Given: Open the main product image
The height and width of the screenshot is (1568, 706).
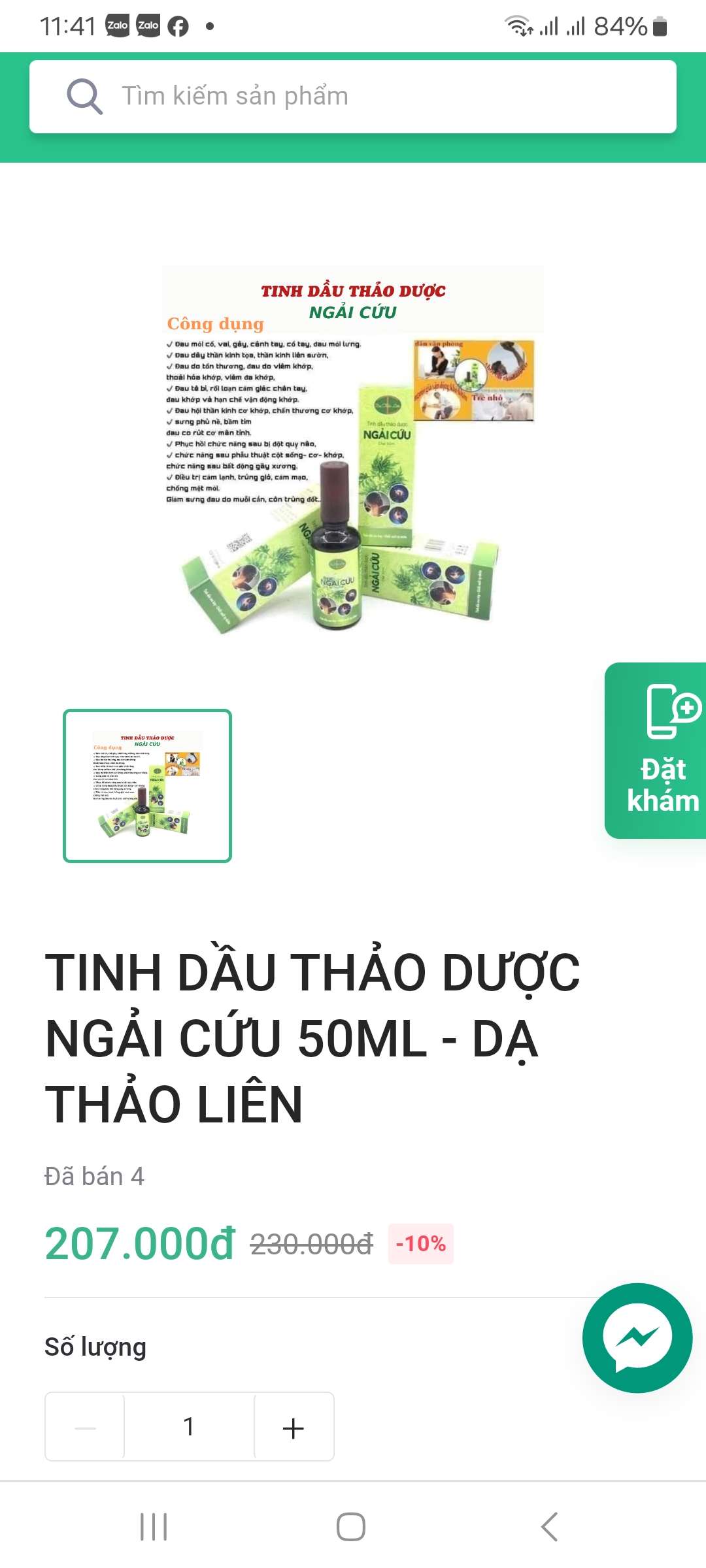Looking at the screenshot, I should [353, 451].
